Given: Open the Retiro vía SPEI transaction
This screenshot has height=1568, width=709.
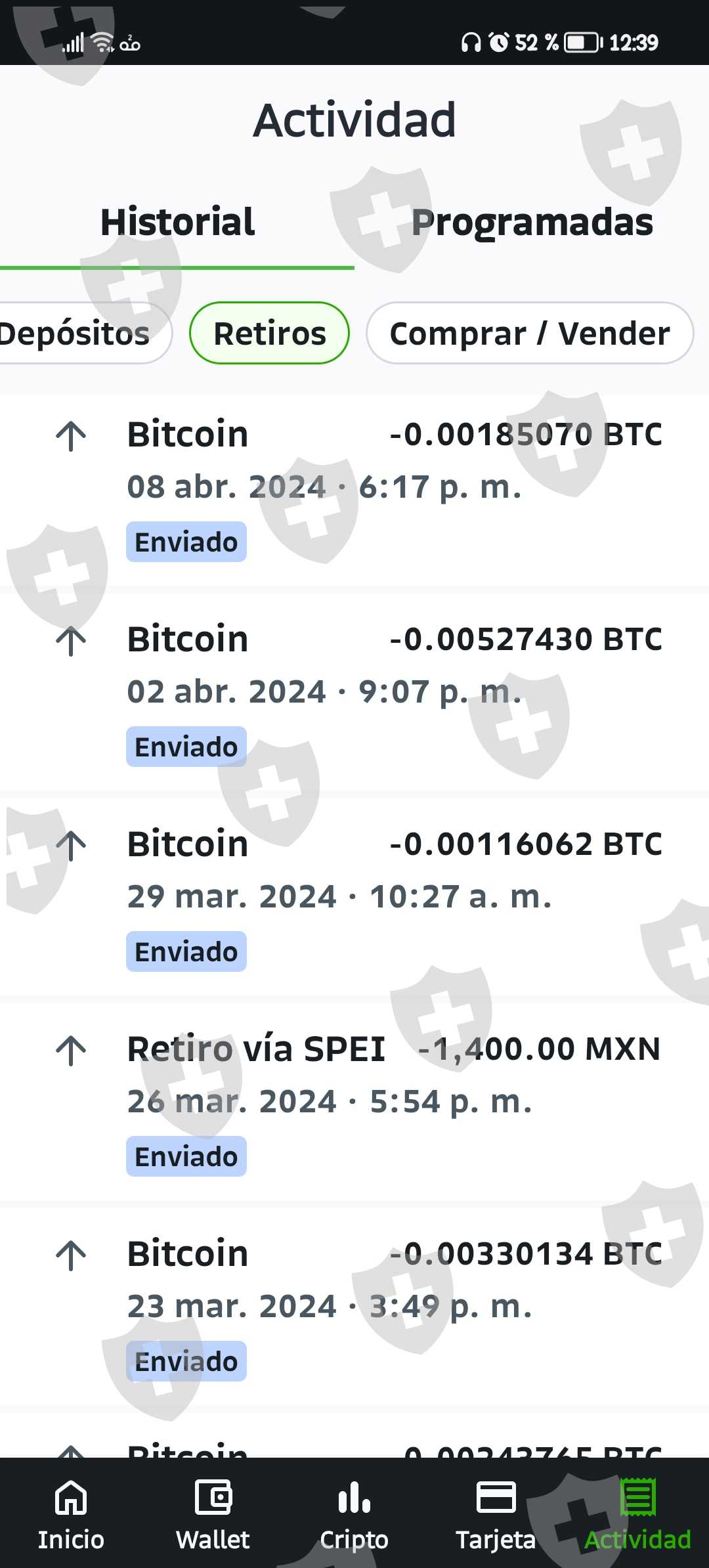Looking at the screenshot, I should pyautogui.click(x=354, y=1102).
